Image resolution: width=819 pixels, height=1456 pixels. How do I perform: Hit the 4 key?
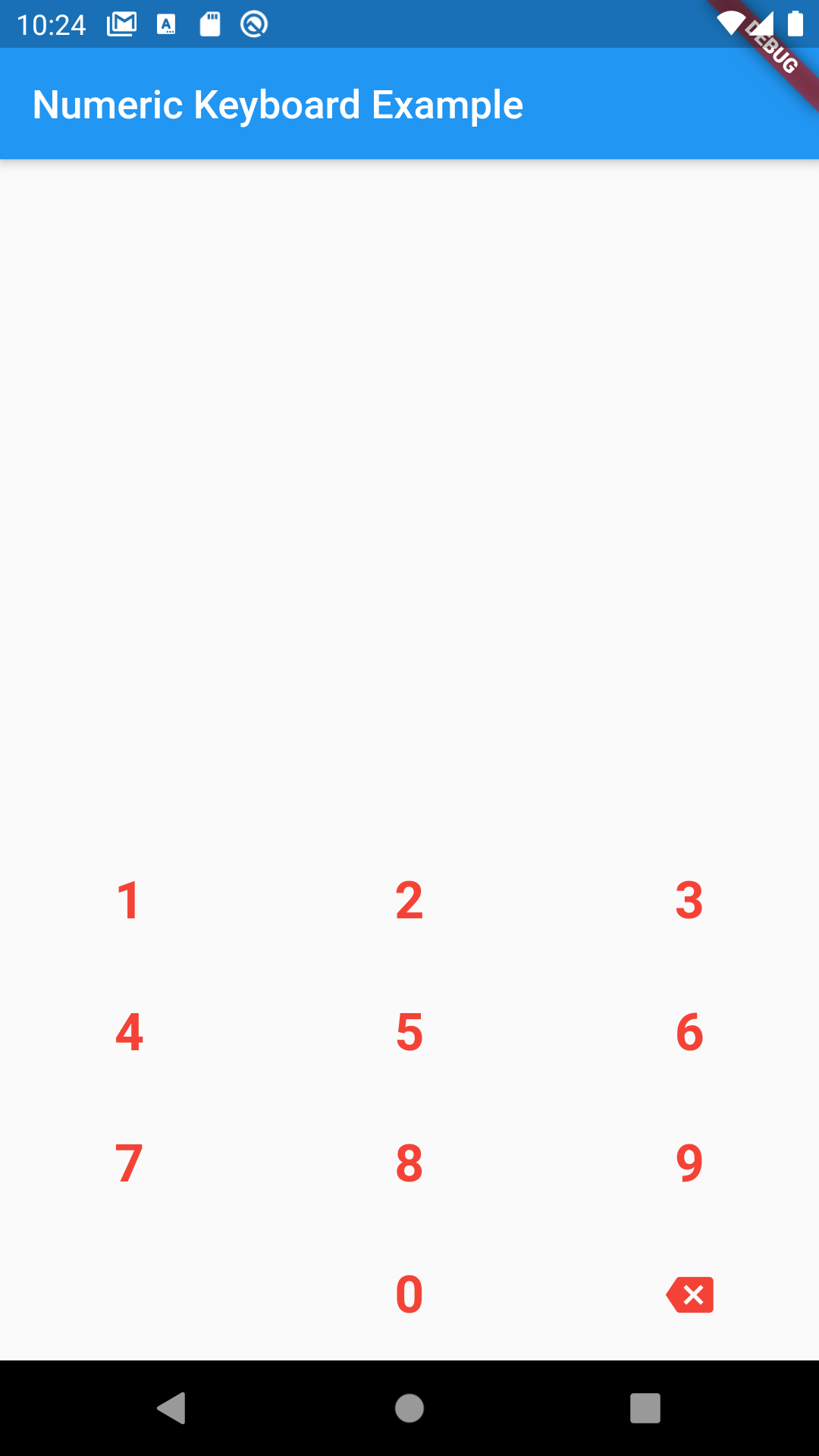[129, 1032]
